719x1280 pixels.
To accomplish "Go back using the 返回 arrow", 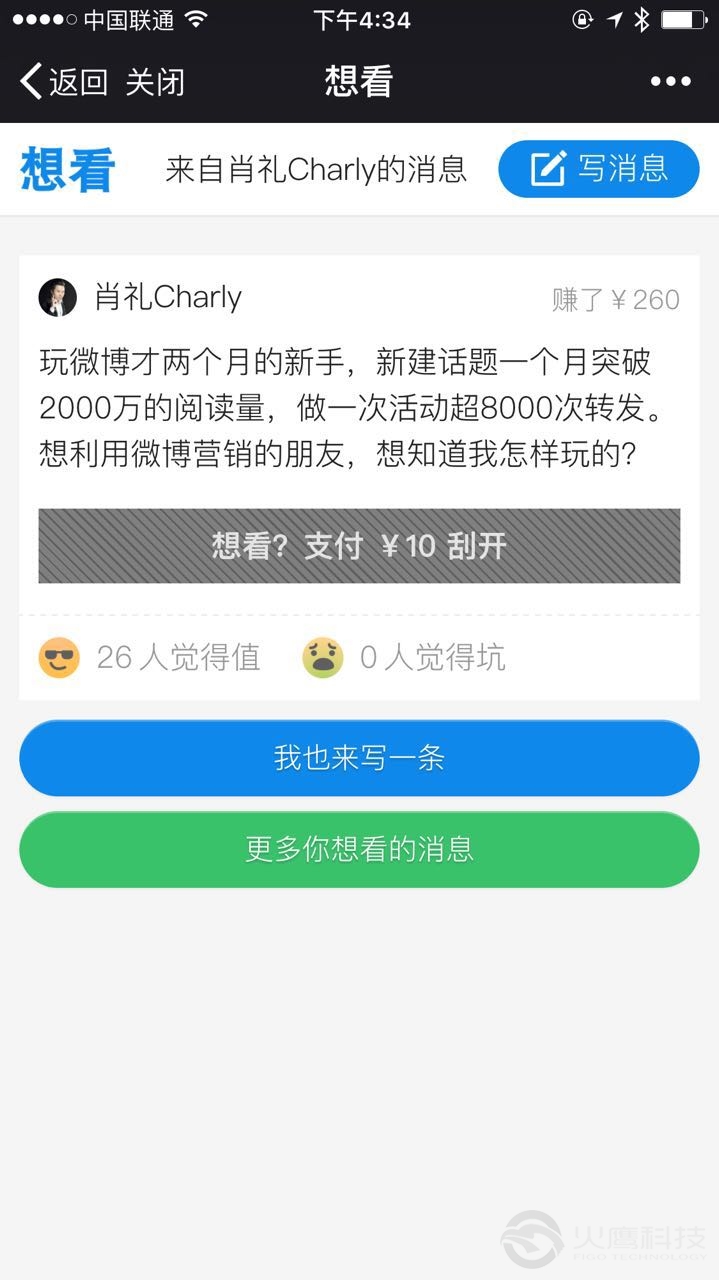I will pyautogui.click(x=62, y=82).
